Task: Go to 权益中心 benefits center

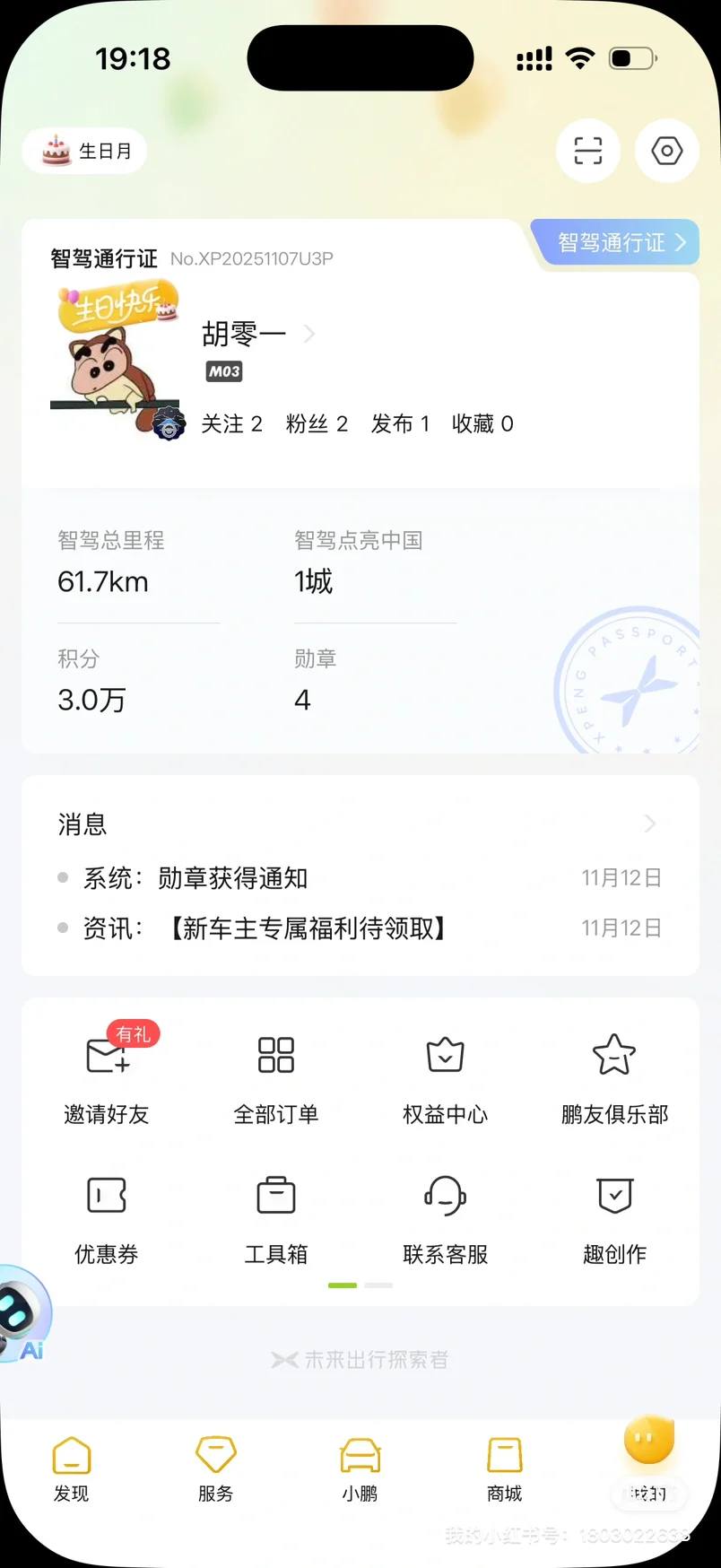Action: point(446,1074)
